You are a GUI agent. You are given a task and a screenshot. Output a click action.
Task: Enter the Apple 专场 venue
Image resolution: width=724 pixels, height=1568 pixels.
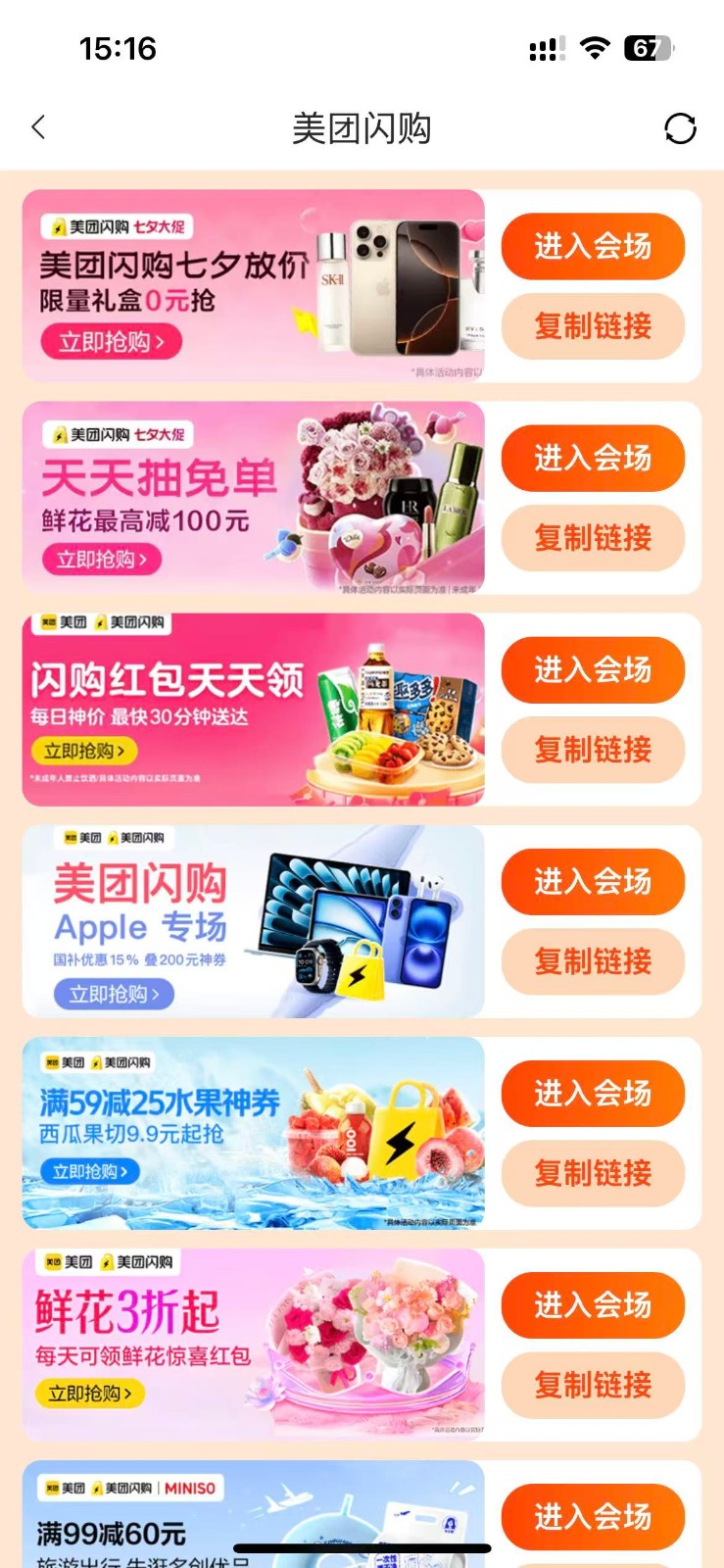tap(593, 881)
